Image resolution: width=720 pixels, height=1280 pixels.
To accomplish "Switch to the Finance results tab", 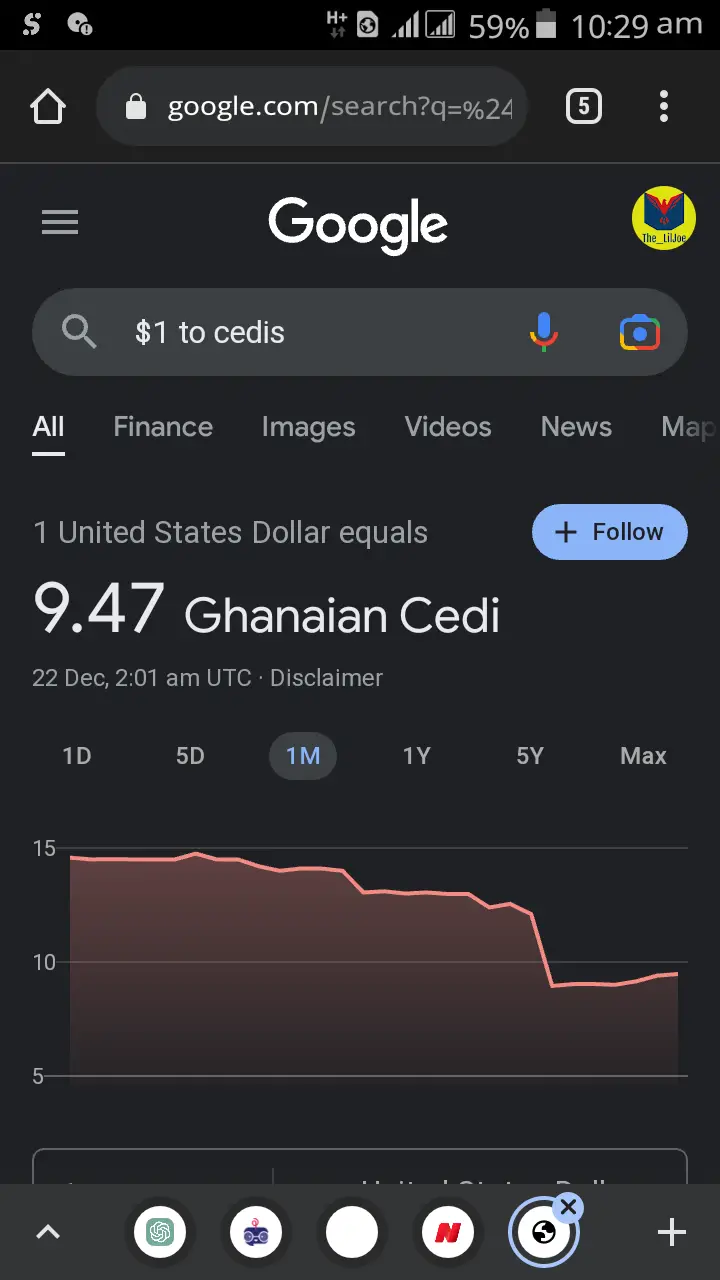I will coord(163,427).
